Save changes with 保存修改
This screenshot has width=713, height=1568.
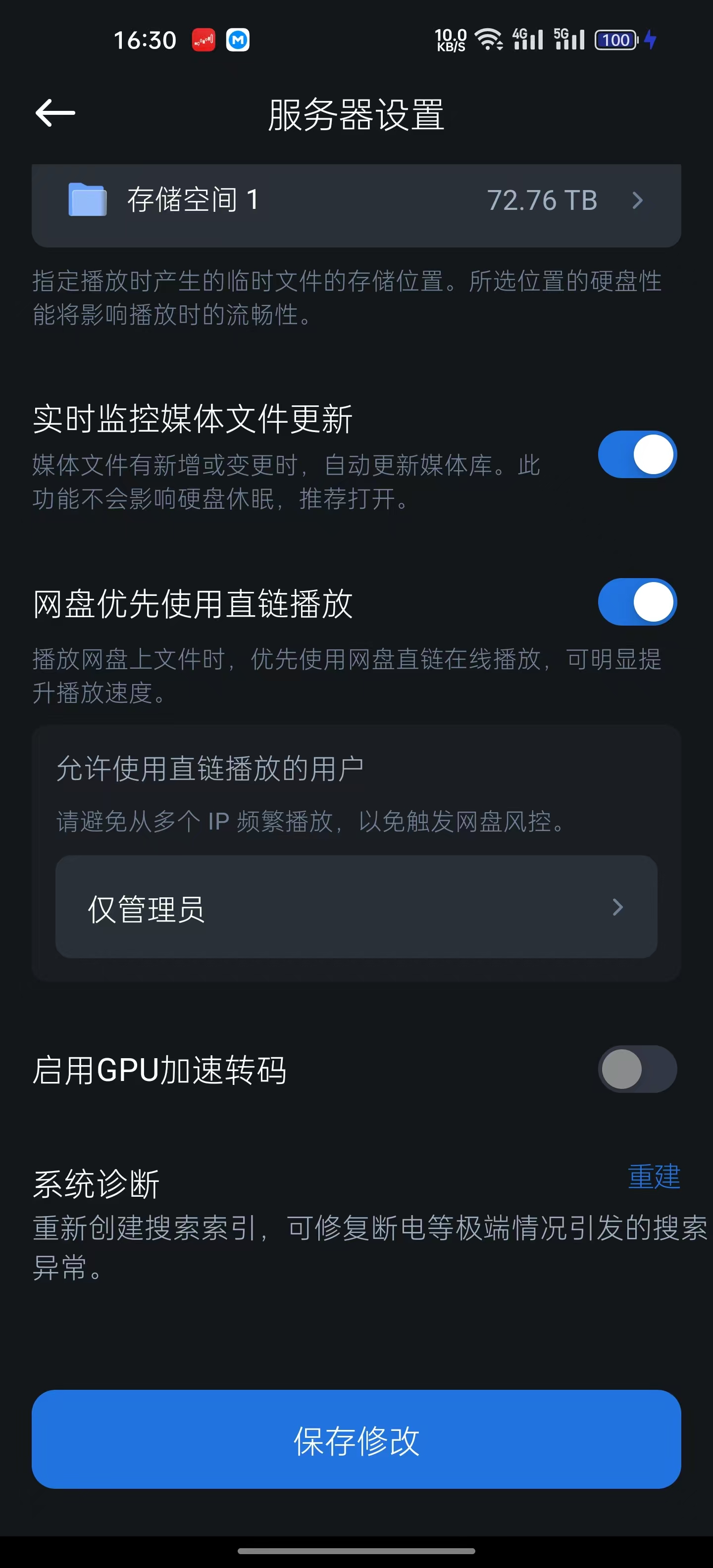point(356,1440)
